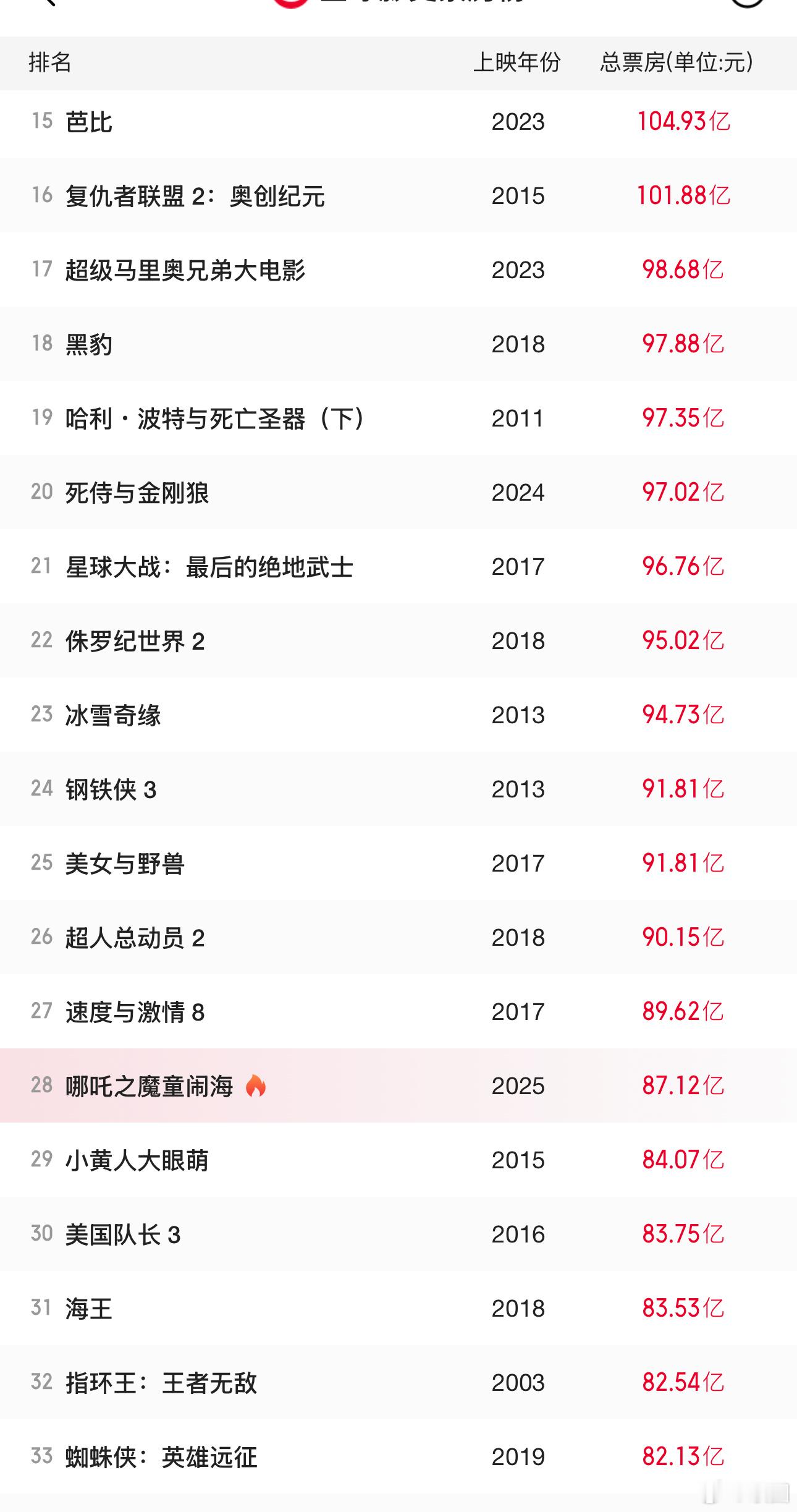Select 蜘蛛侠:英雄远征 row
Screen dimensions: 797x1512
[x=399, y=1456]
